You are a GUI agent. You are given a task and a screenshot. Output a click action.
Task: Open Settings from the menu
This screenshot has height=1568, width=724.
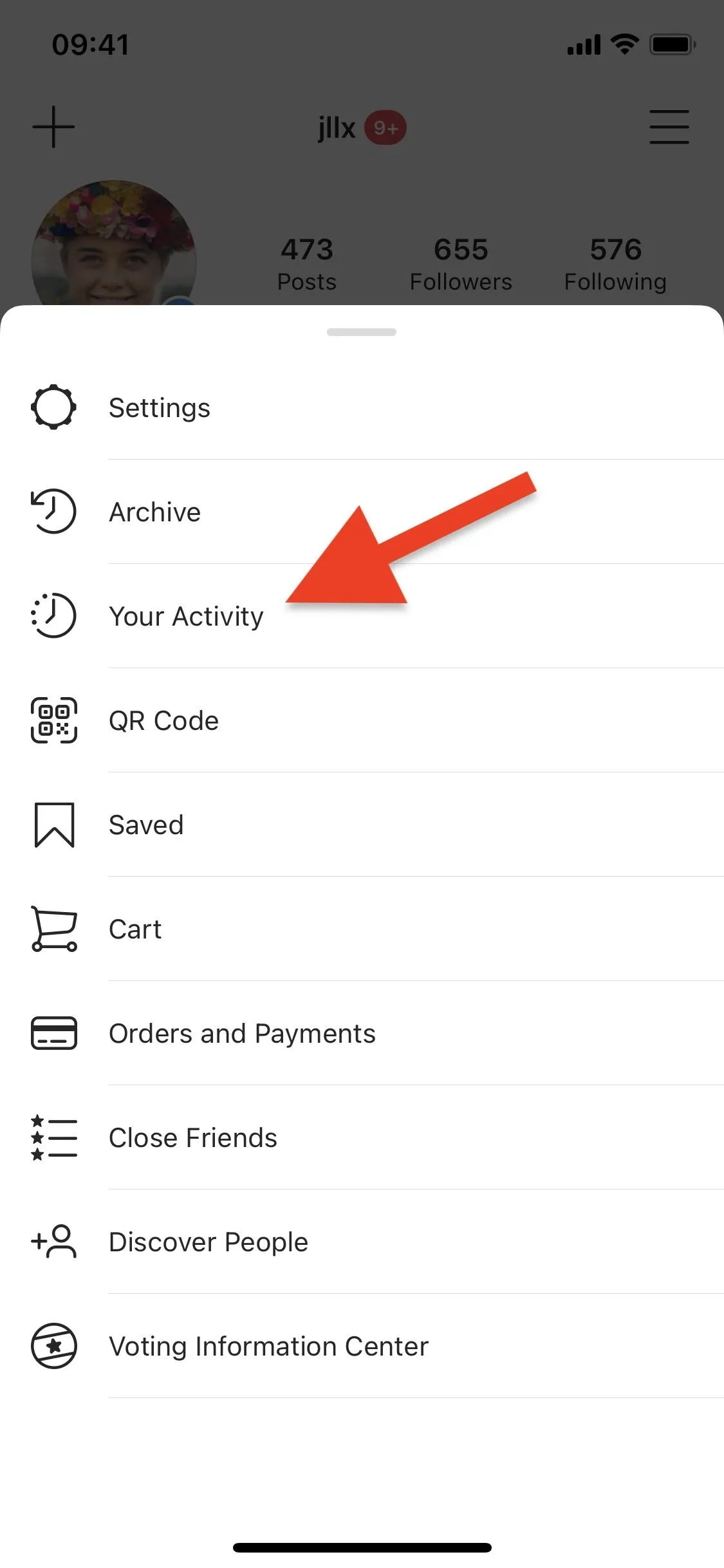coord(362,407)
